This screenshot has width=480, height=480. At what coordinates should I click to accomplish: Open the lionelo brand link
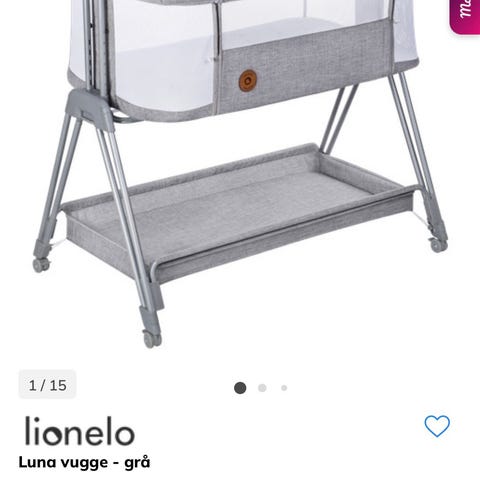pyautogui.click(x=80, y=431)
